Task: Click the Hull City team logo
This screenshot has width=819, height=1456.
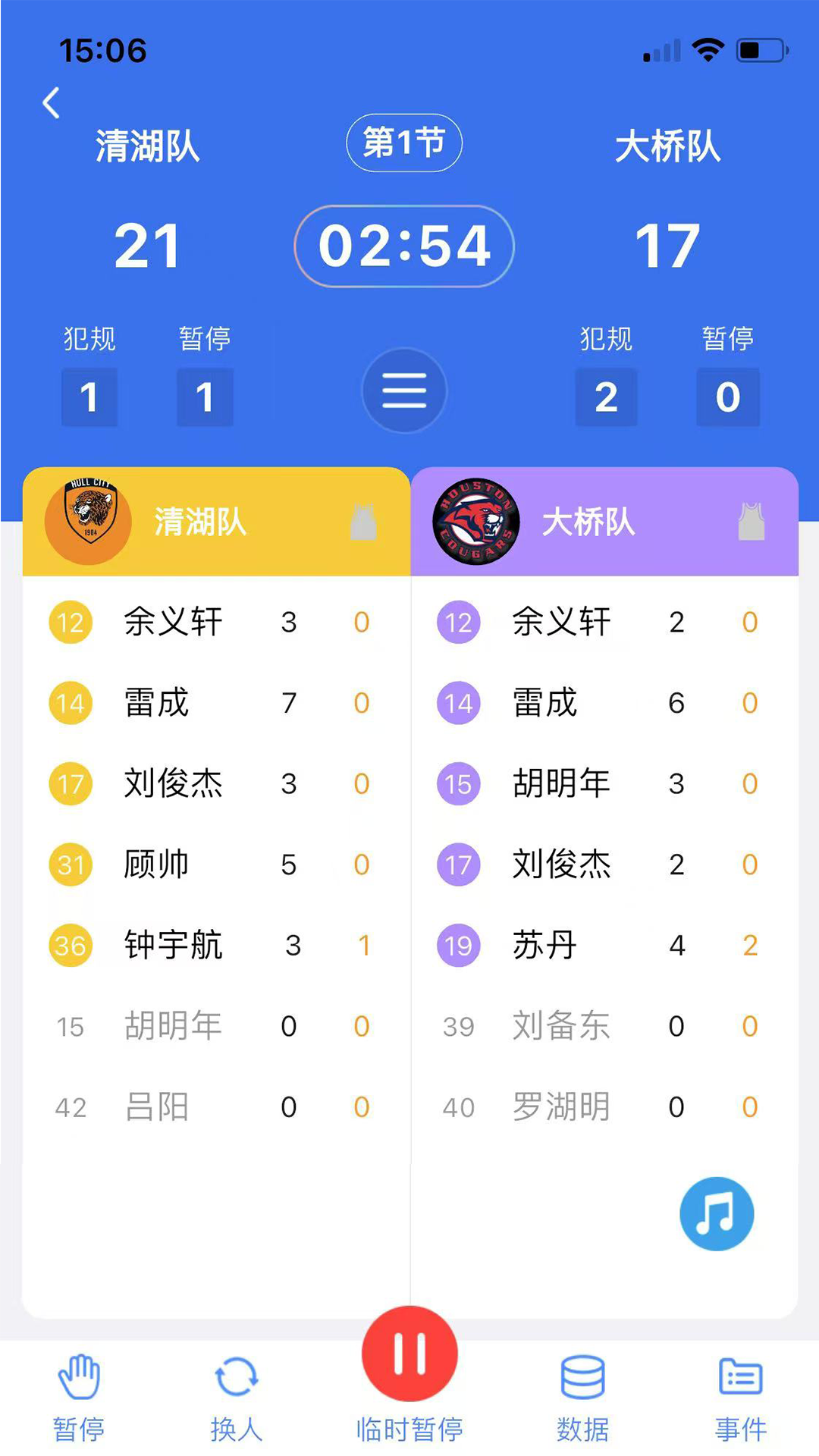Action: [x=87, y=520]
